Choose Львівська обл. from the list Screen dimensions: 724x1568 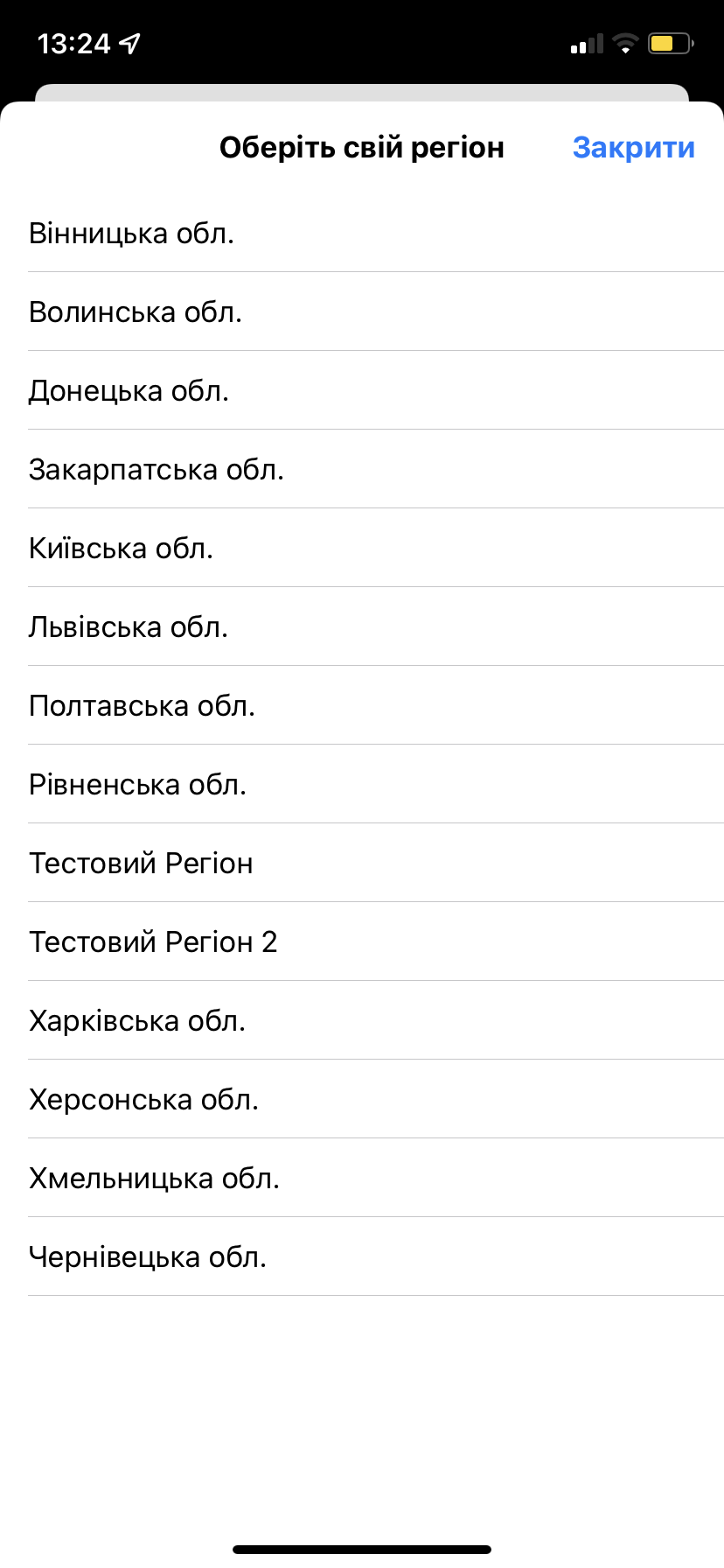point(129,627)
